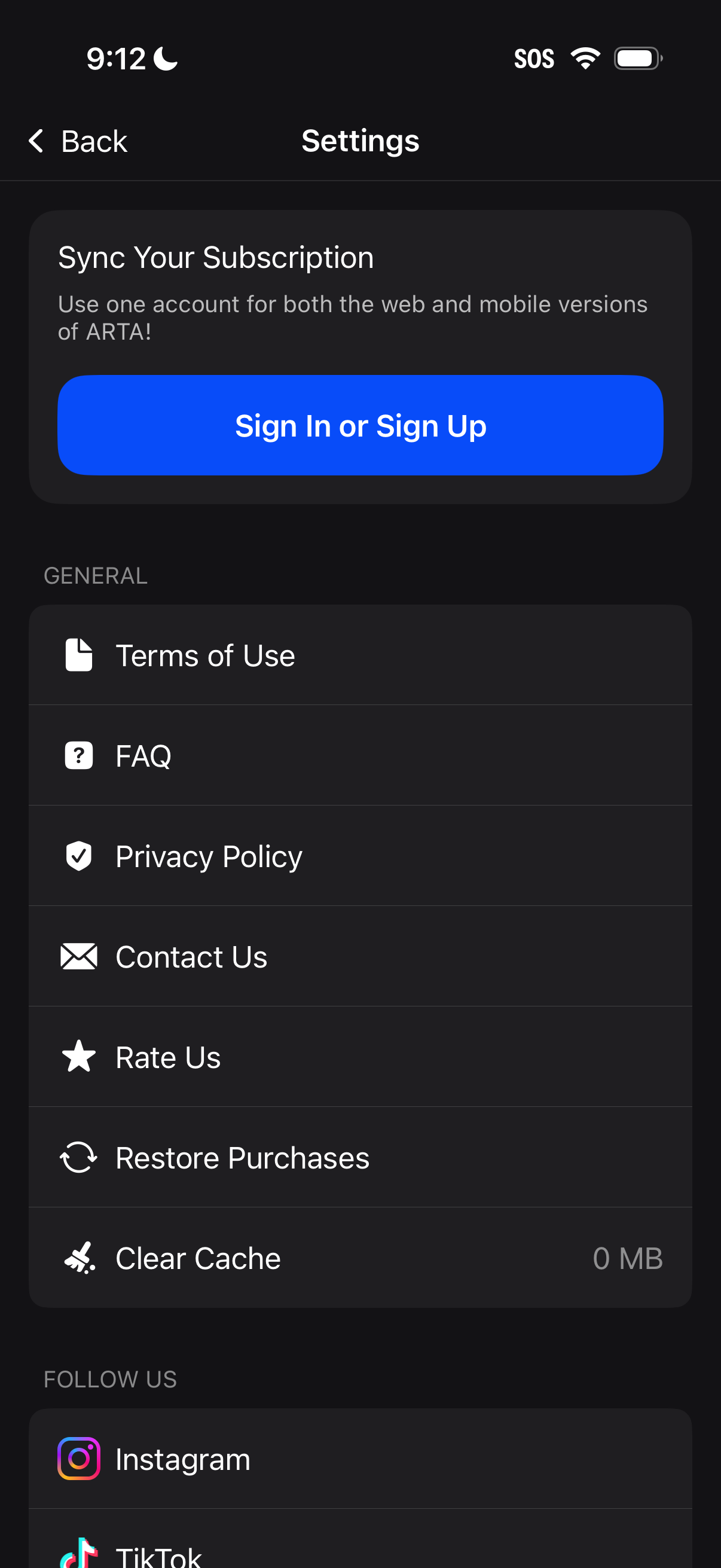The width and height of the screenshot is (721, 1568).
Task: Open the Contact Us envelope icon
Action: pyautogui.click(x=78, y=956)
